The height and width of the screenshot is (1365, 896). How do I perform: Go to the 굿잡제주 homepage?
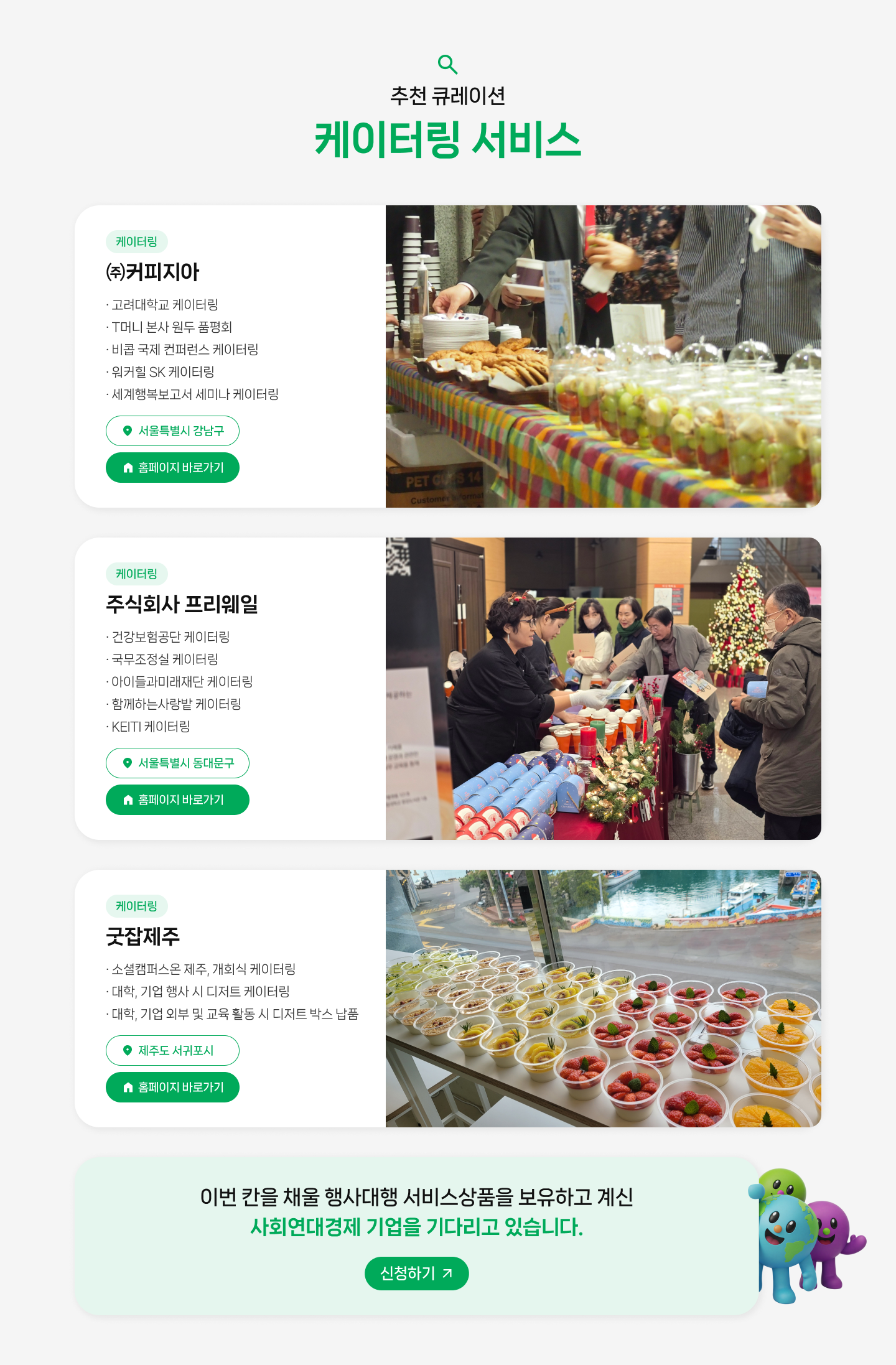point(172,1088)
